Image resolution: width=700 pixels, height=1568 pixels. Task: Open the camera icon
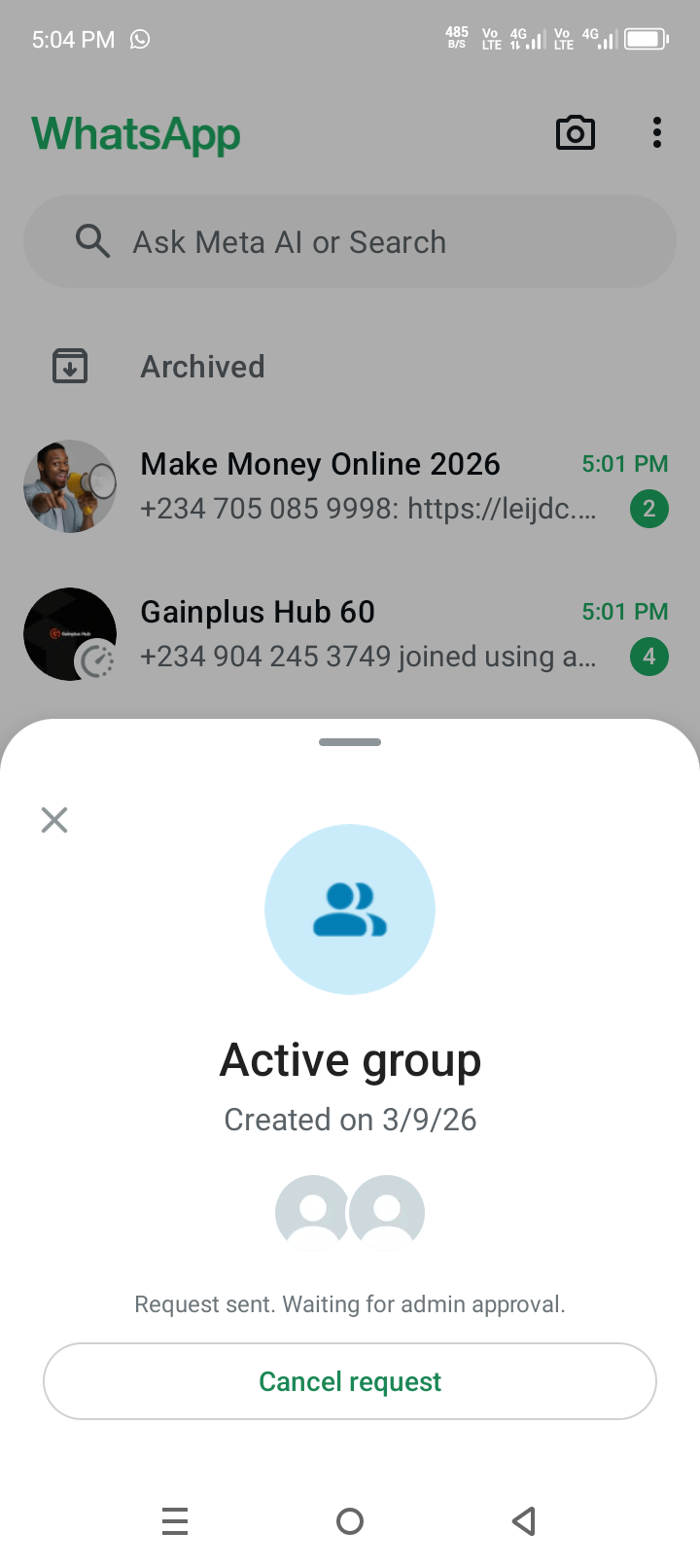point(575,133)
